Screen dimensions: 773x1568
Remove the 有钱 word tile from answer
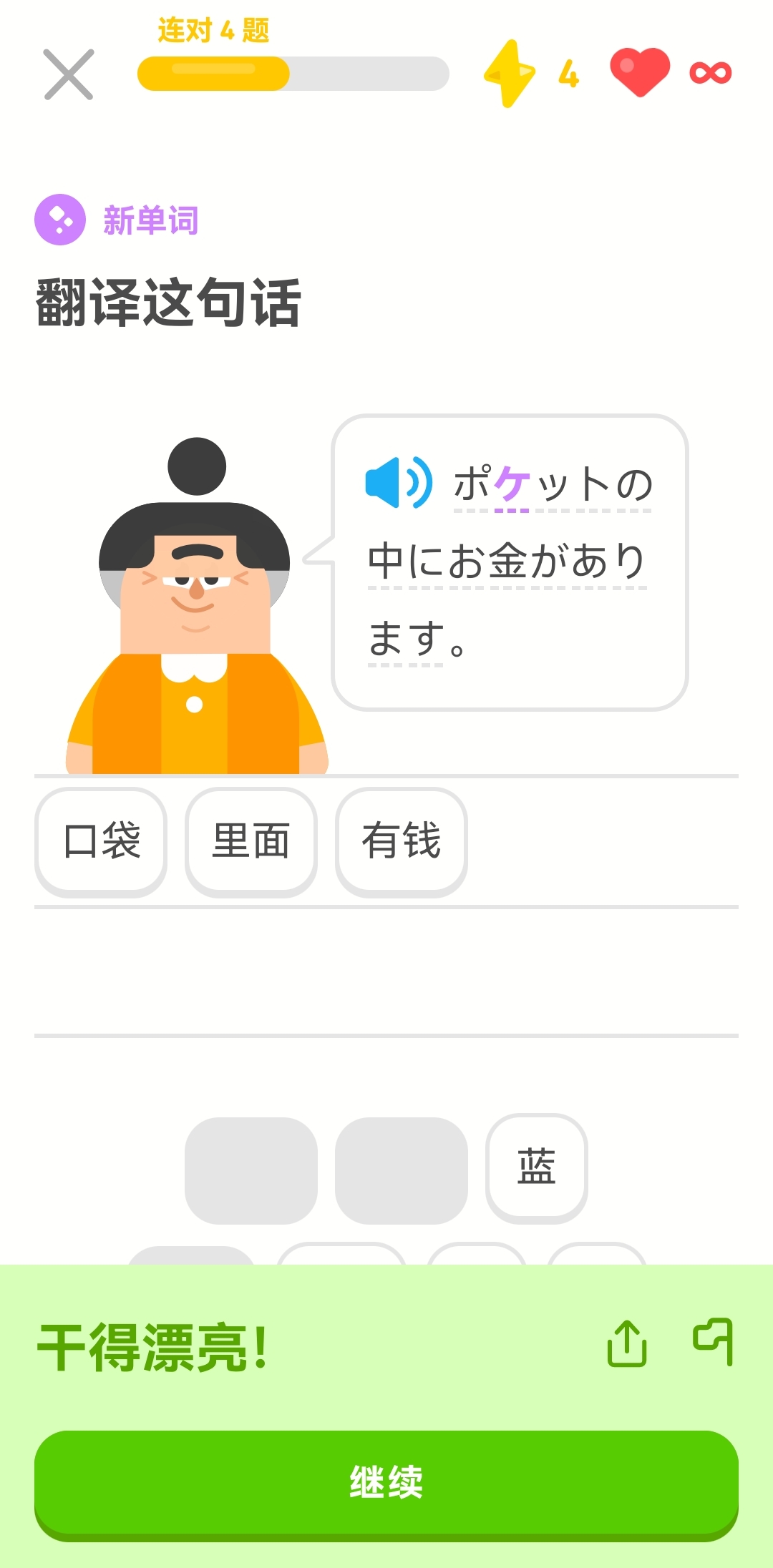[x=402, y=841]
